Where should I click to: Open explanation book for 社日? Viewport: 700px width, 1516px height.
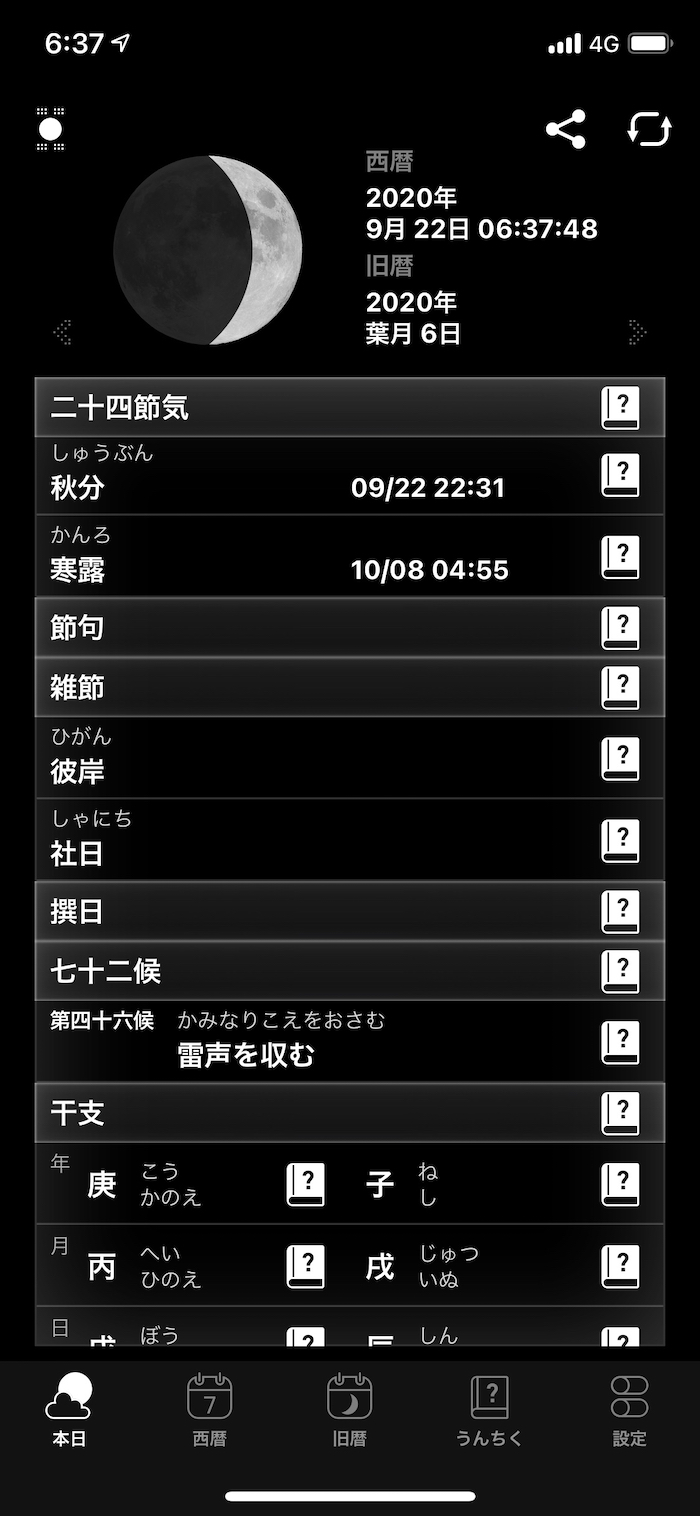(620, 841)
